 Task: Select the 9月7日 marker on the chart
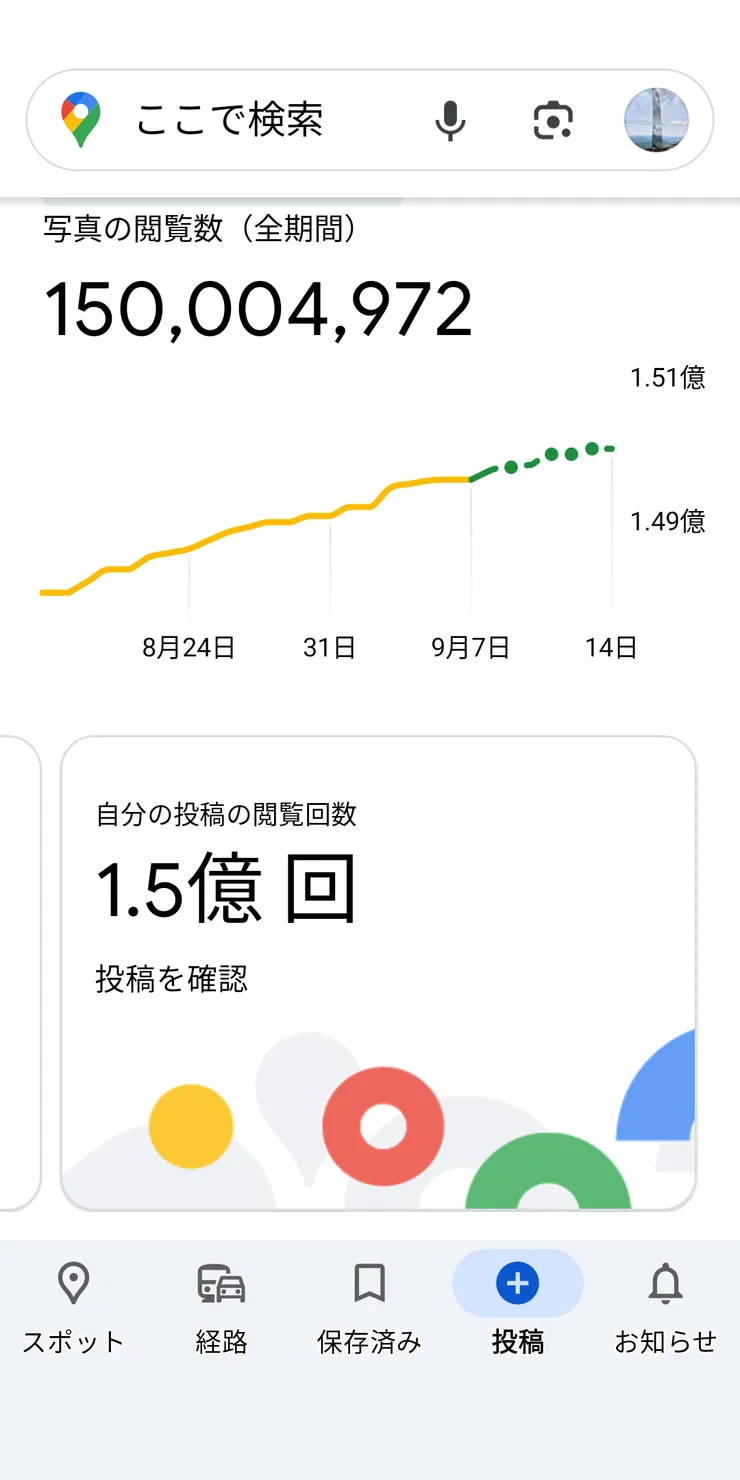(469, 647)
